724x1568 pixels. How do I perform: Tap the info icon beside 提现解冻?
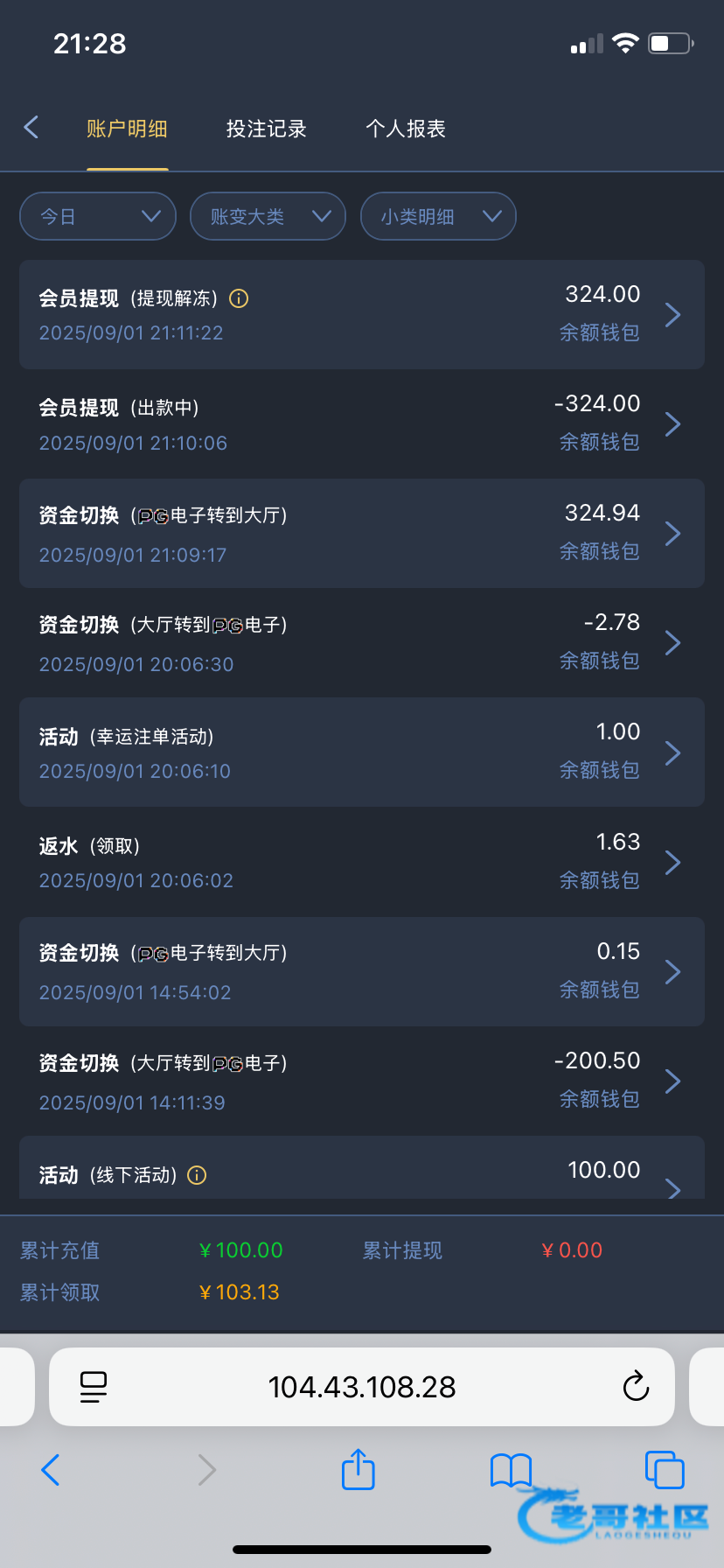239,298
